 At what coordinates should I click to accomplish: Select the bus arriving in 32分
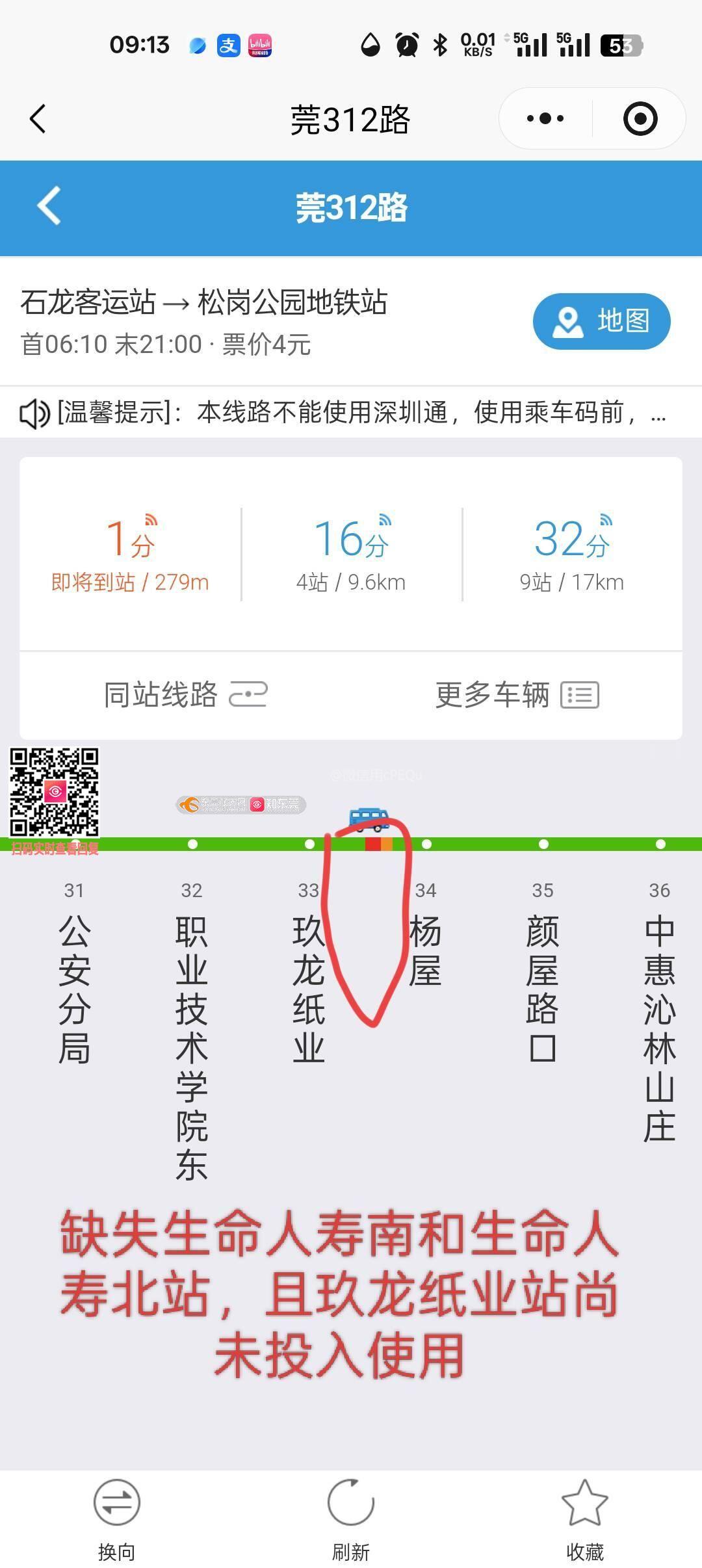[x=571, y=554]
